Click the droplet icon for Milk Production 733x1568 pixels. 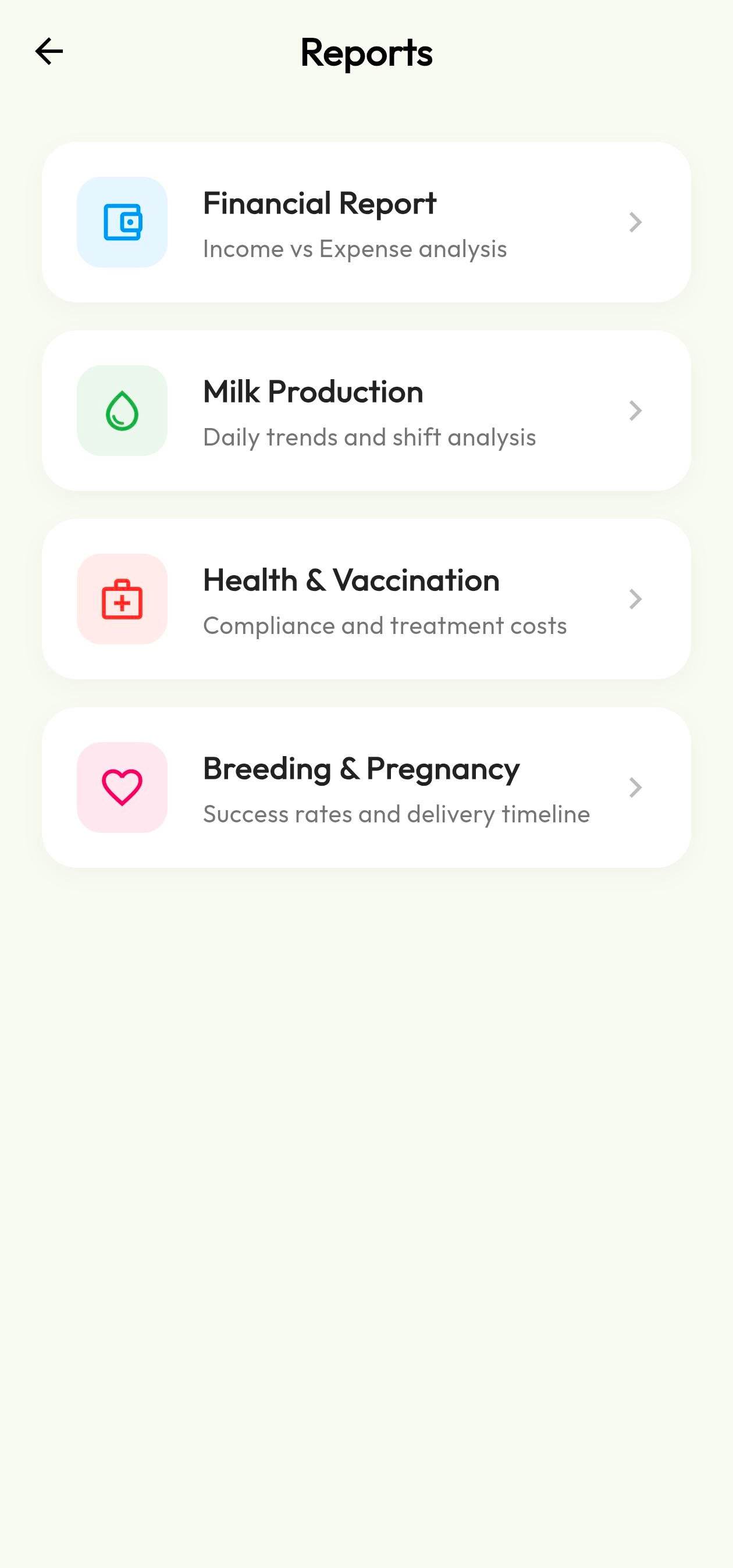click(122, 410)
